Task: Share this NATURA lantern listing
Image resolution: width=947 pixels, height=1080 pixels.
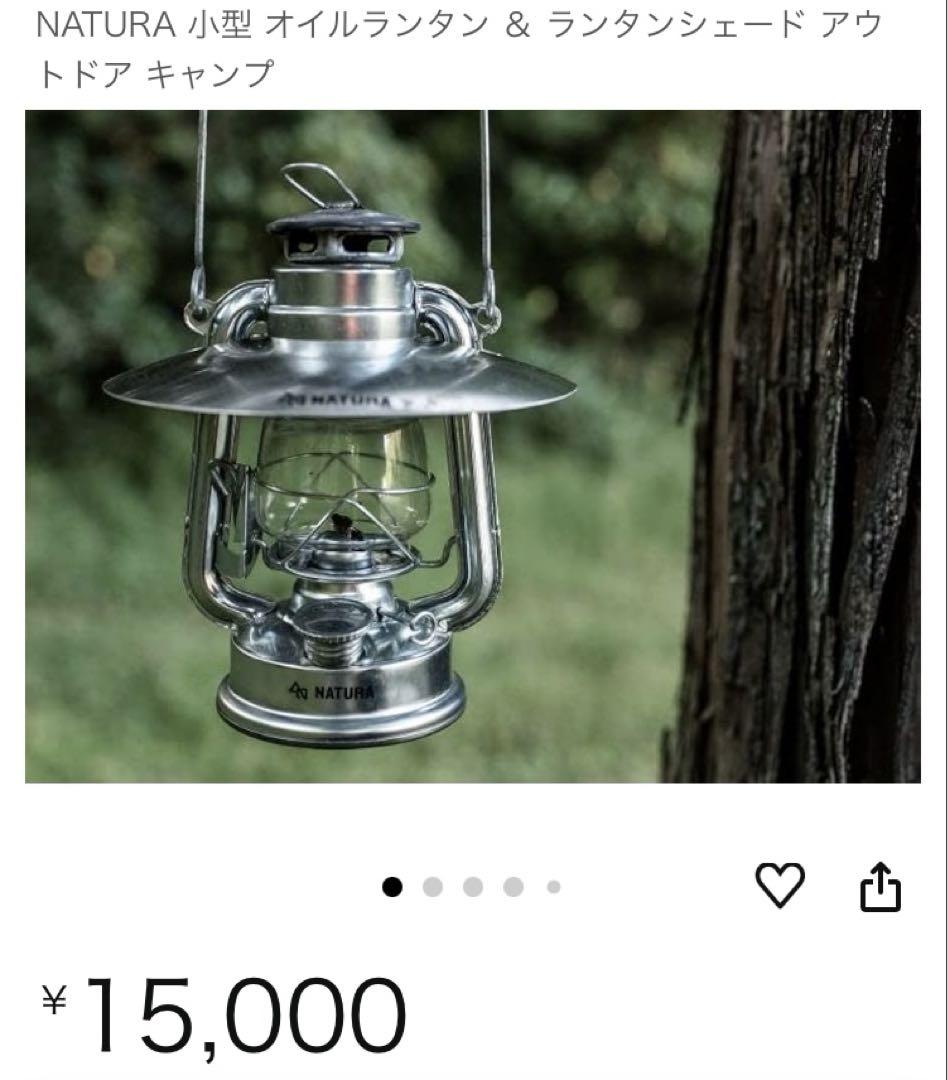Action: coord(880,888)
